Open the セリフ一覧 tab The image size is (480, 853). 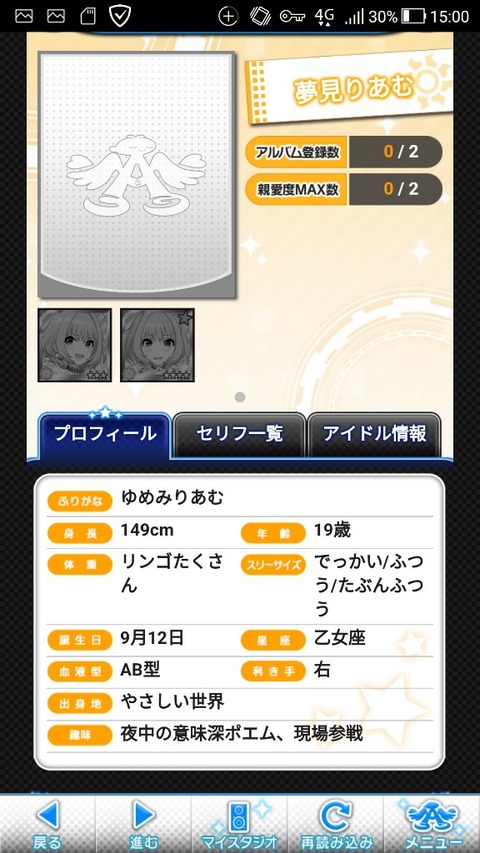(x=239, y=434)
